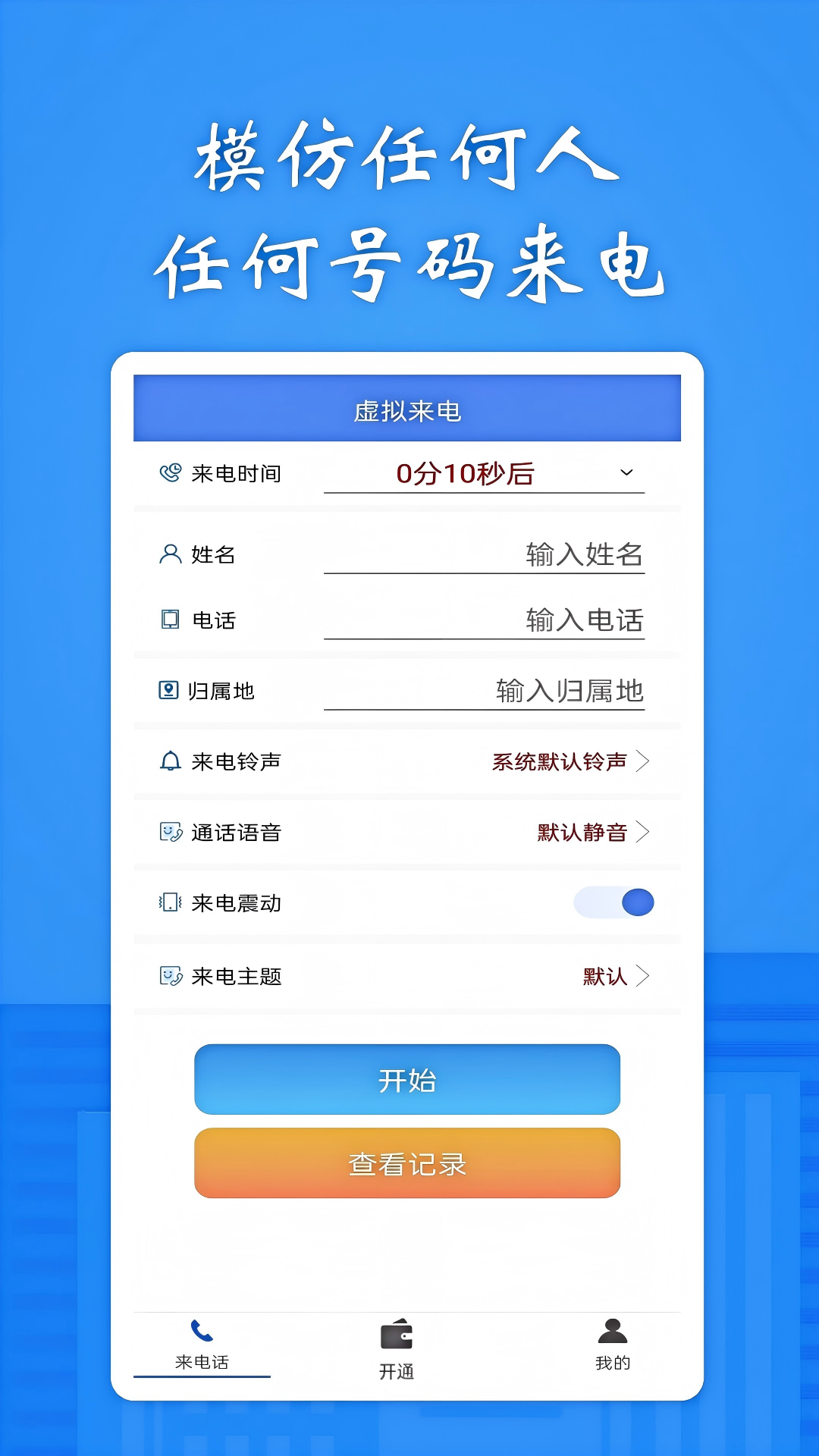Enable the vibration switch on the right

(614, 902)
